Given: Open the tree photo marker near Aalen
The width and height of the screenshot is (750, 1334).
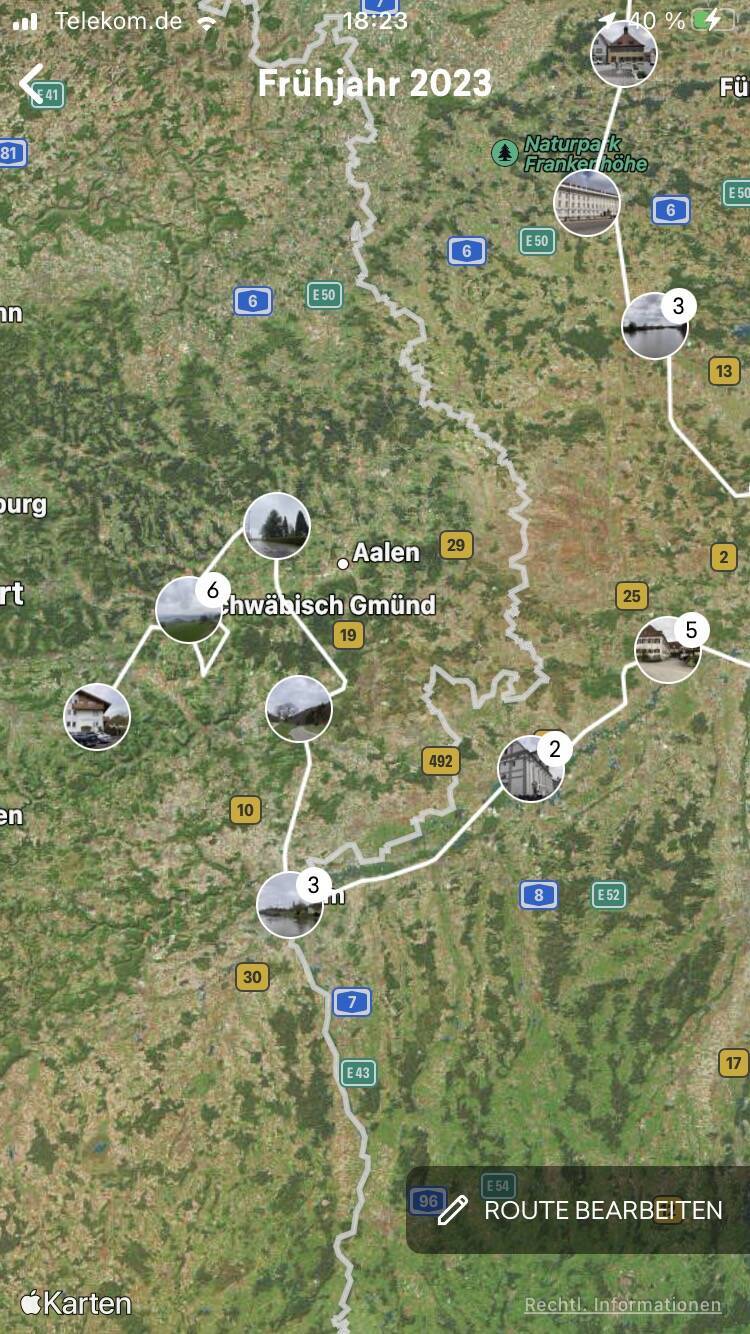Looking at the screenshot, I should click(x=277, y=526).
